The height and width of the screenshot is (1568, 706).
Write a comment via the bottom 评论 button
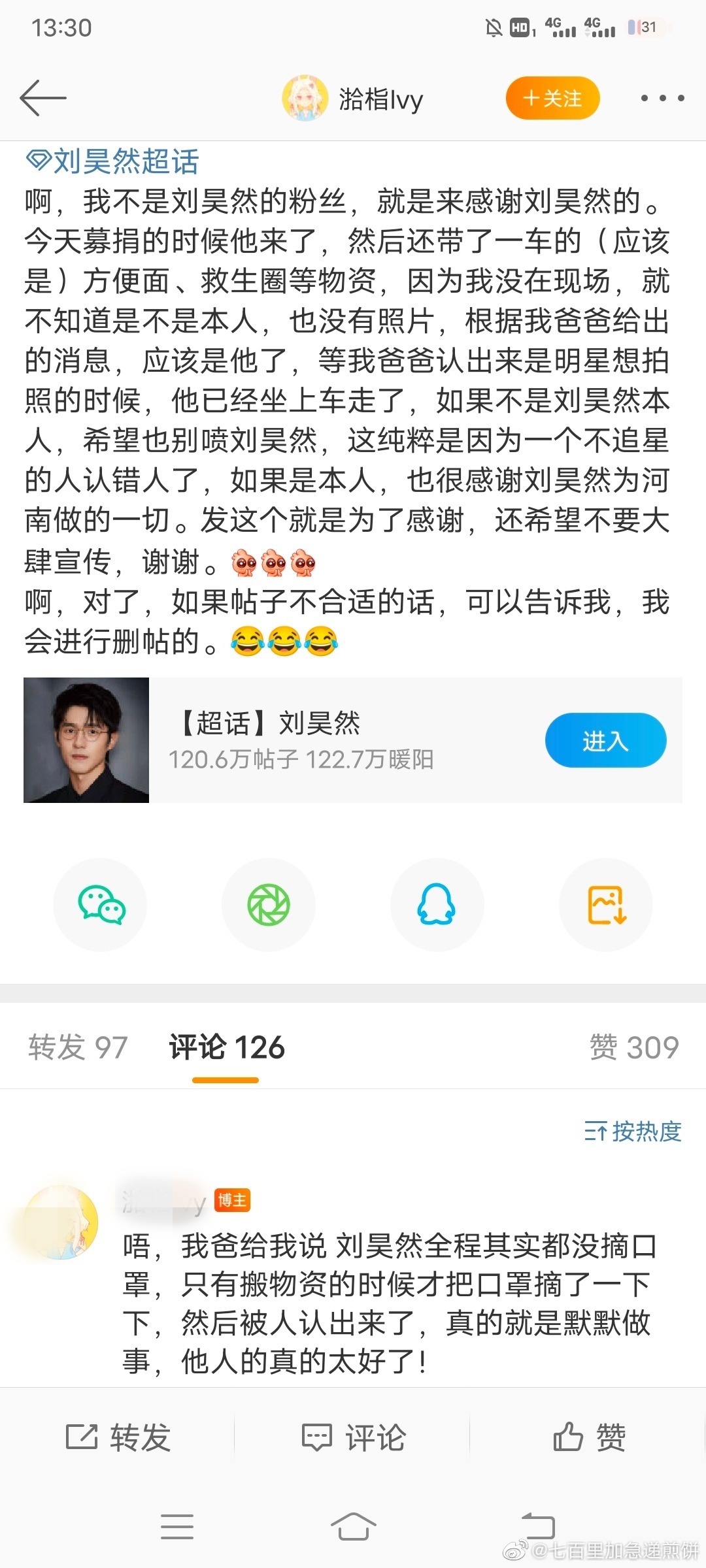tap(354, 1438)
